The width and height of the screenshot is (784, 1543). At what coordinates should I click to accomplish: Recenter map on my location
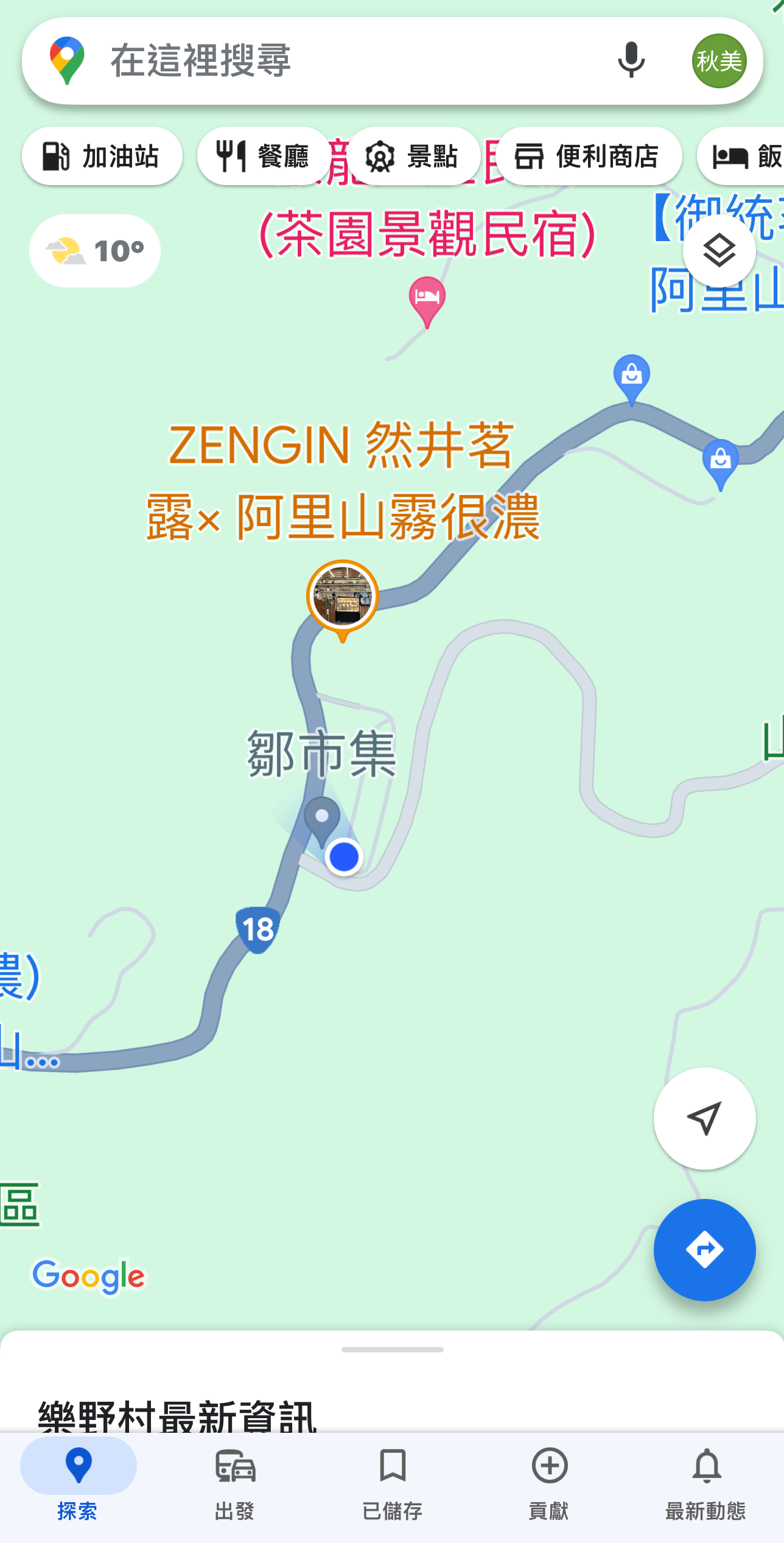click(x=704, y=1118)
